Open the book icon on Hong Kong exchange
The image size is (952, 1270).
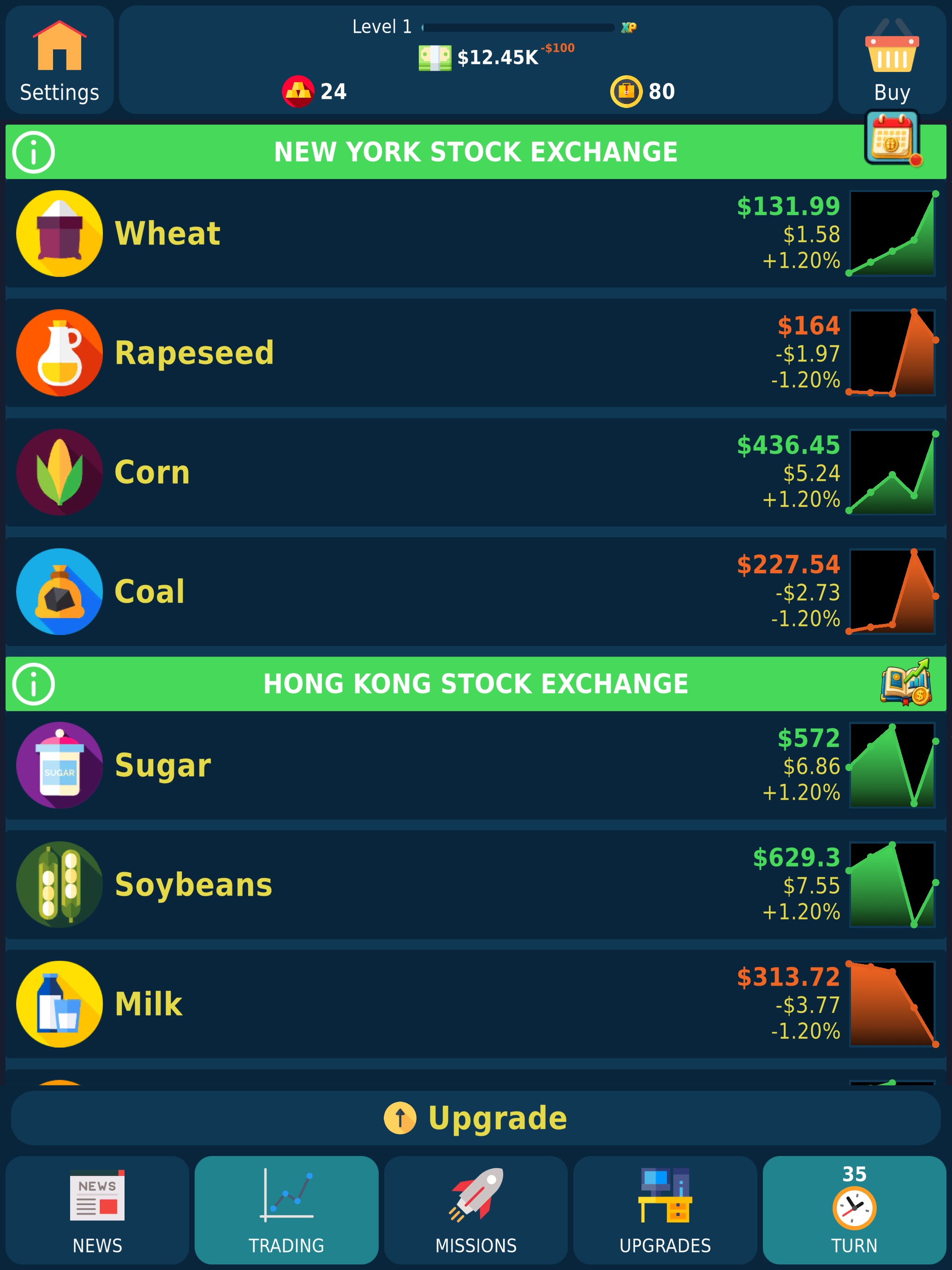coord(906,682)
